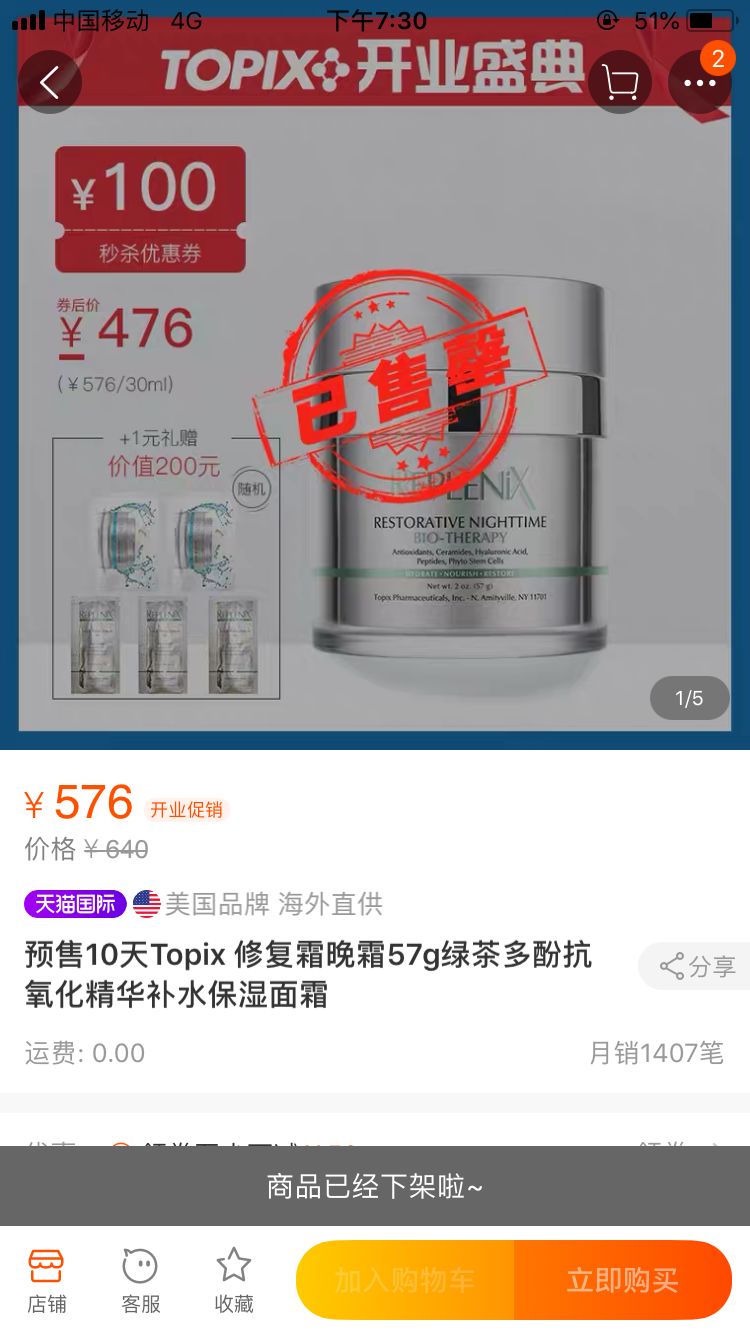Contact customer service via 客服
This screenshot has height=1334, width=750.
point(140,1280)
